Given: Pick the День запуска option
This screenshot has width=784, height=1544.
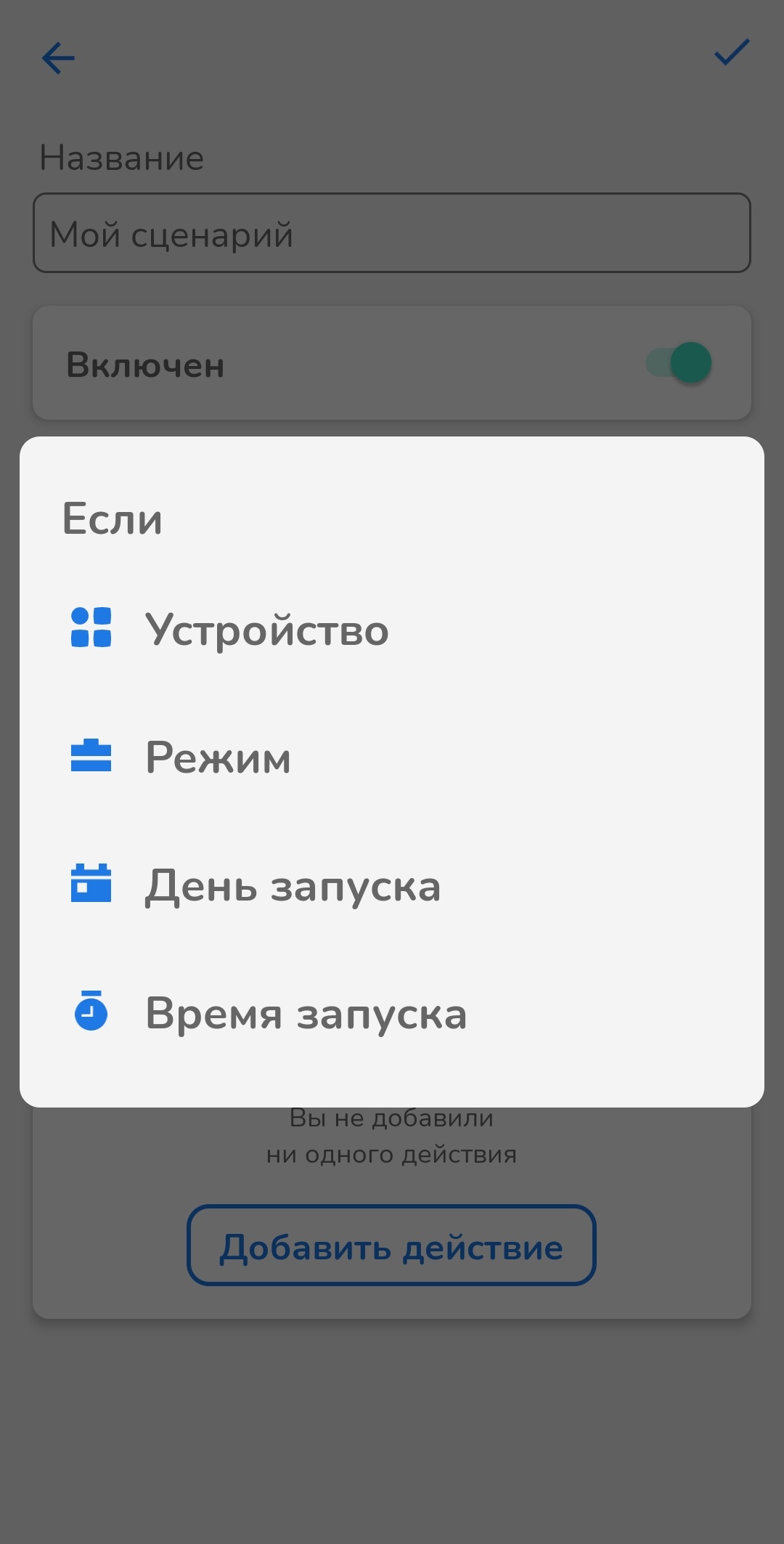Looking at the screenshot, I should tap(293, 885).
